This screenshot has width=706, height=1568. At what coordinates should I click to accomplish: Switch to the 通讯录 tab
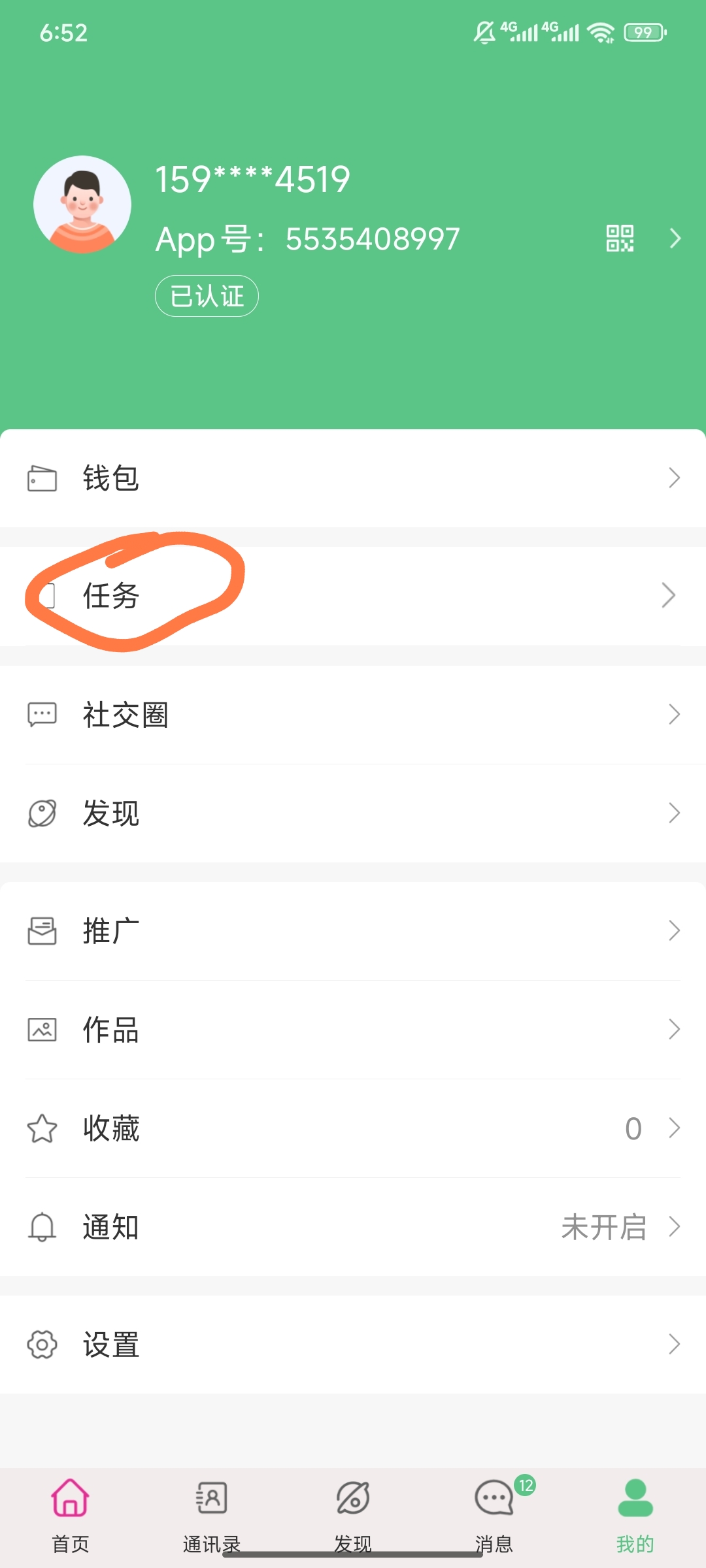(x=210, y=1516)
